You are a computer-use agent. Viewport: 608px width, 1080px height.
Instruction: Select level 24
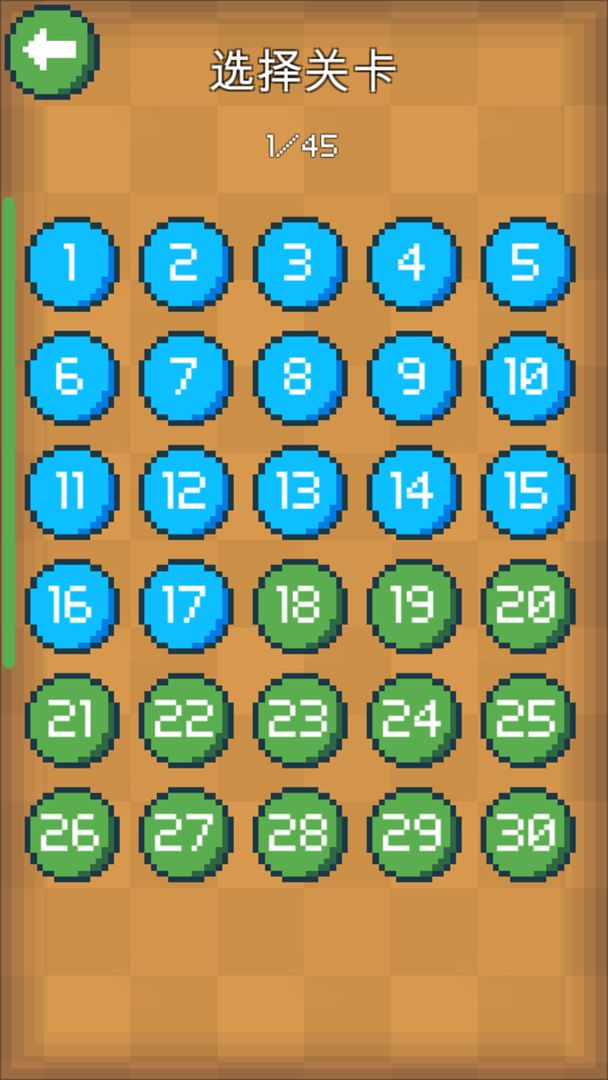[x=414, y=720]
